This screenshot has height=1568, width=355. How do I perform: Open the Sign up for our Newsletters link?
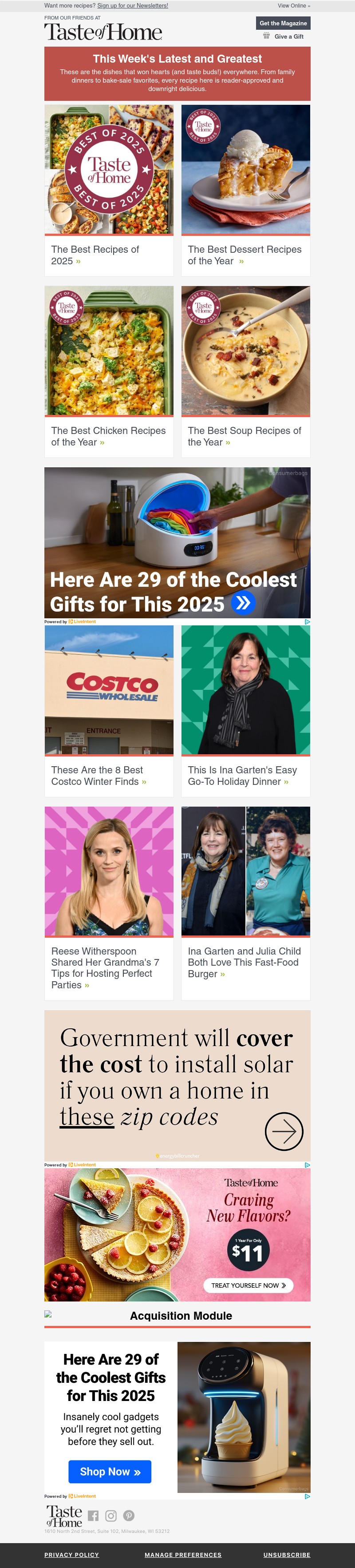click(133, 5)
